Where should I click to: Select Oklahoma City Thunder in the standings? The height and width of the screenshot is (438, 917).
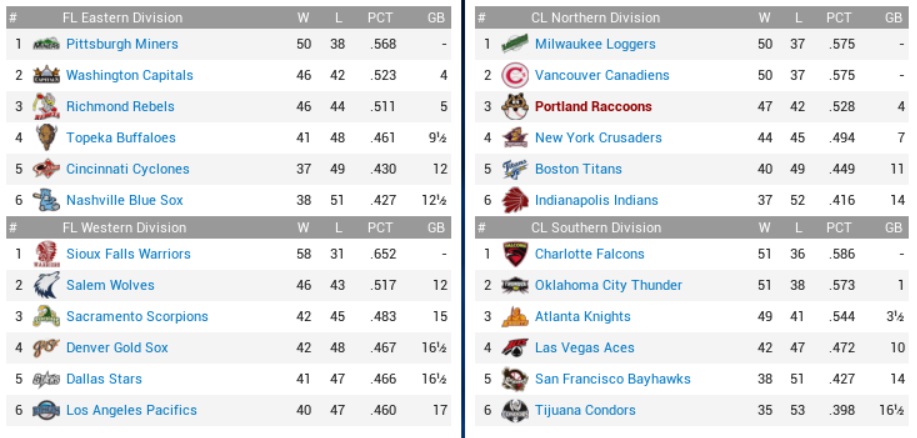tap(608, 285)
